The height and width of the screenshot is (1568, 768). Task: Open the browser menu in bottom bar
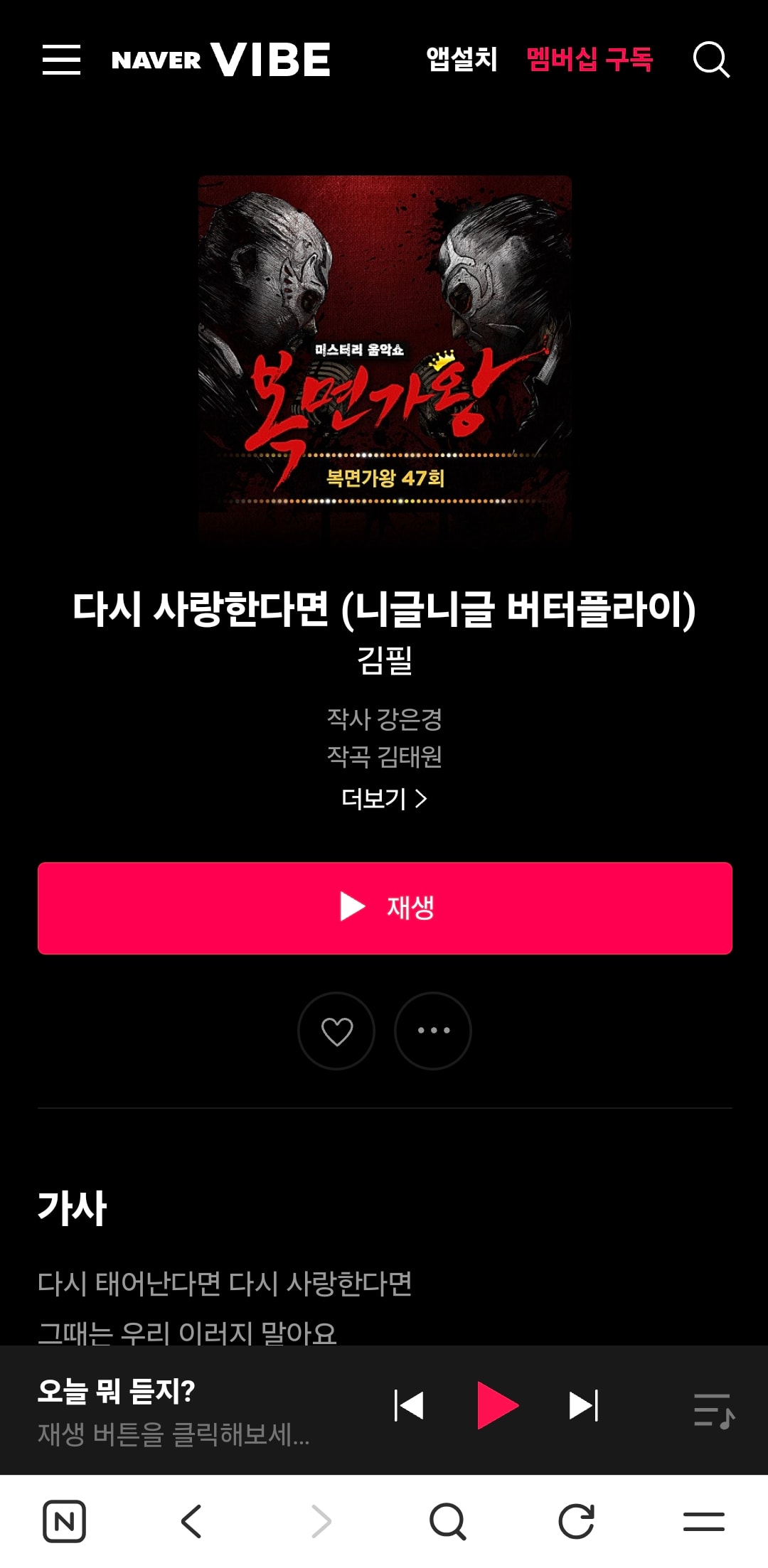coord(704,1522)
